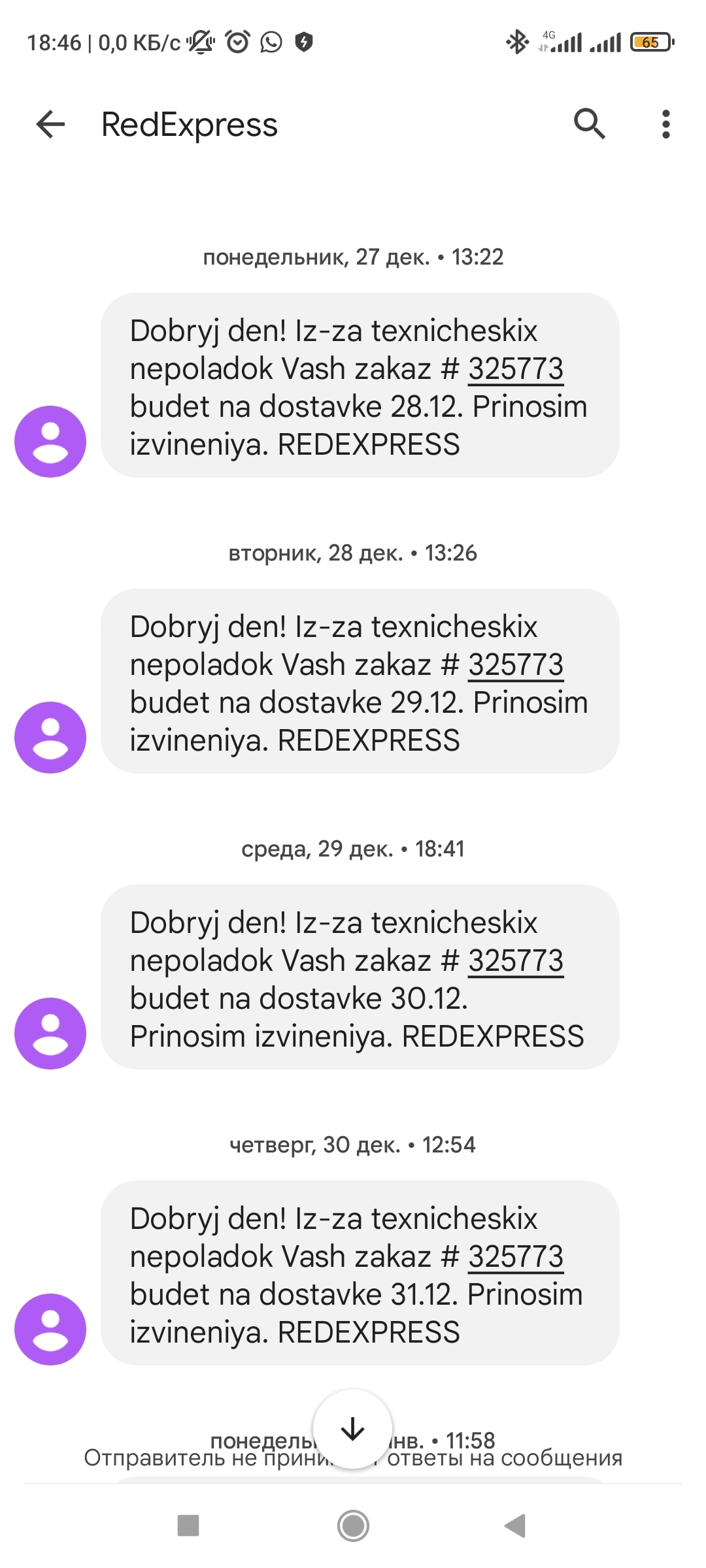Open recent apps with the square button

[188, 1526]
